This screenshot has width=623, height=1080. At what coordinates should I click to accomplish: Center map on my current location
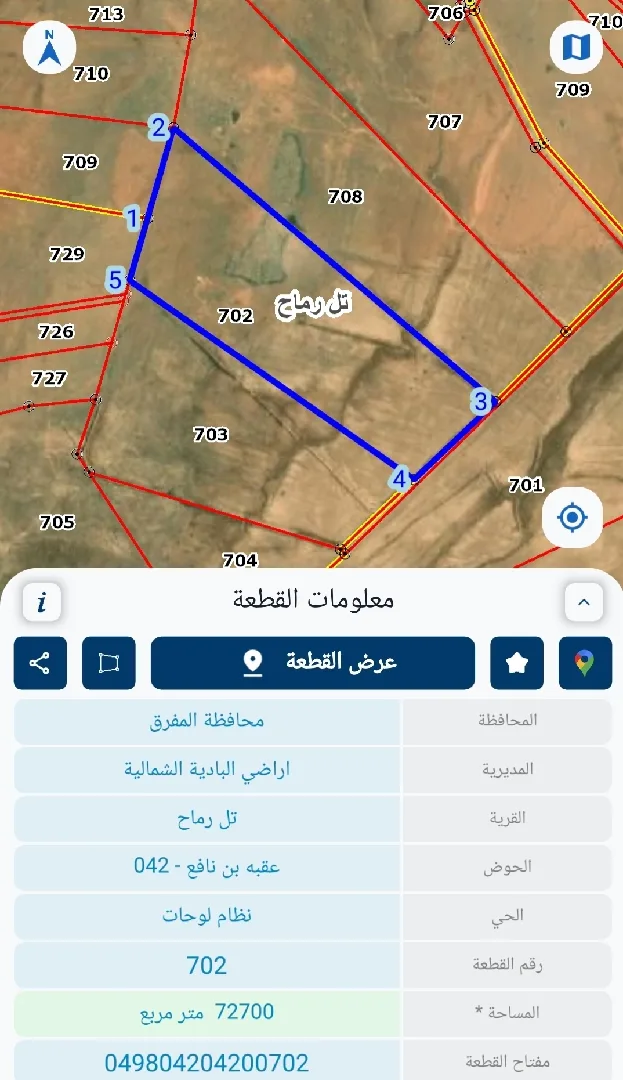point(572,518)
